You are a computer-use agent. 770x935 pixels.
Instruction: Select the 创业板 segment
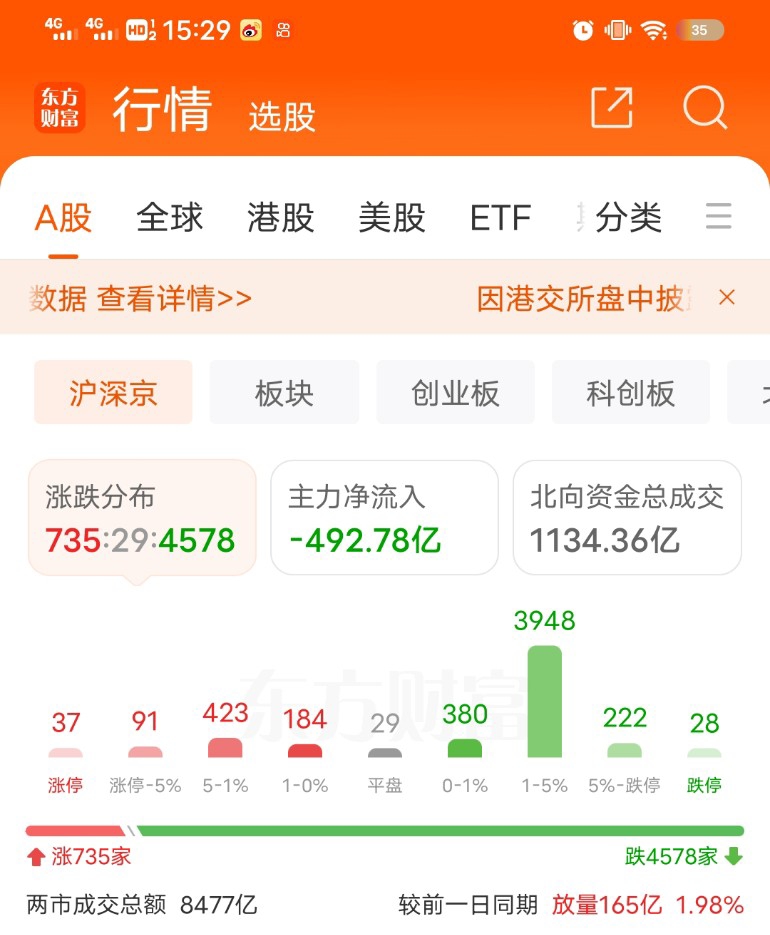[455, 392]
